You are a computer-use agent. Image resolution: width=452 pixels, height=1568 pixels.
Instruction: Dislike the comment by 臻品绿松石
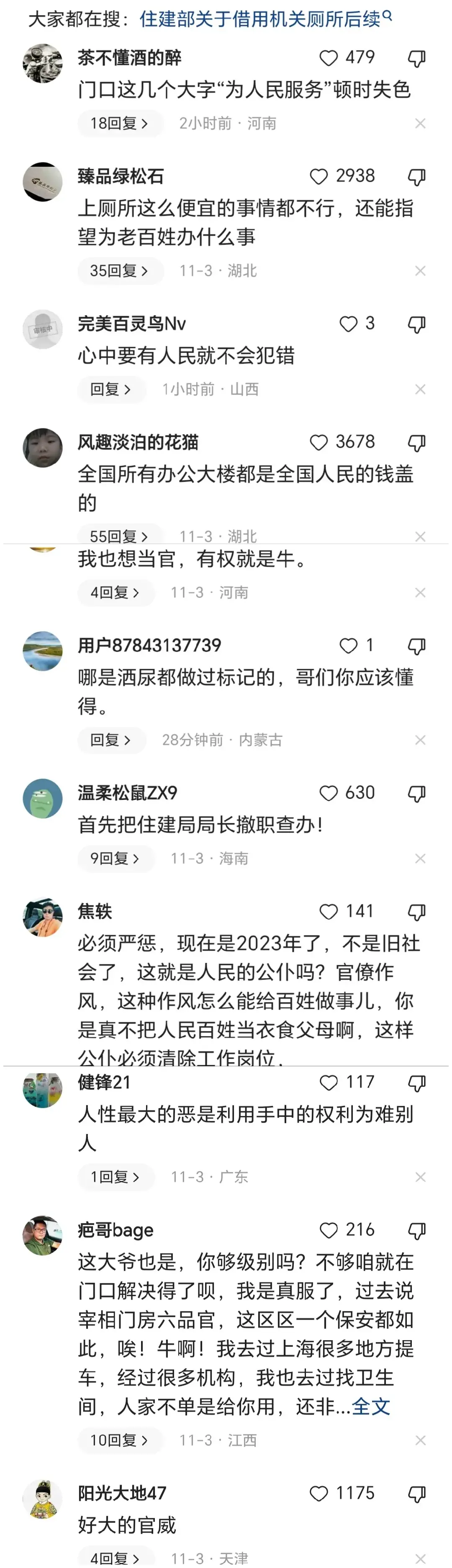[x=417, y=177]
